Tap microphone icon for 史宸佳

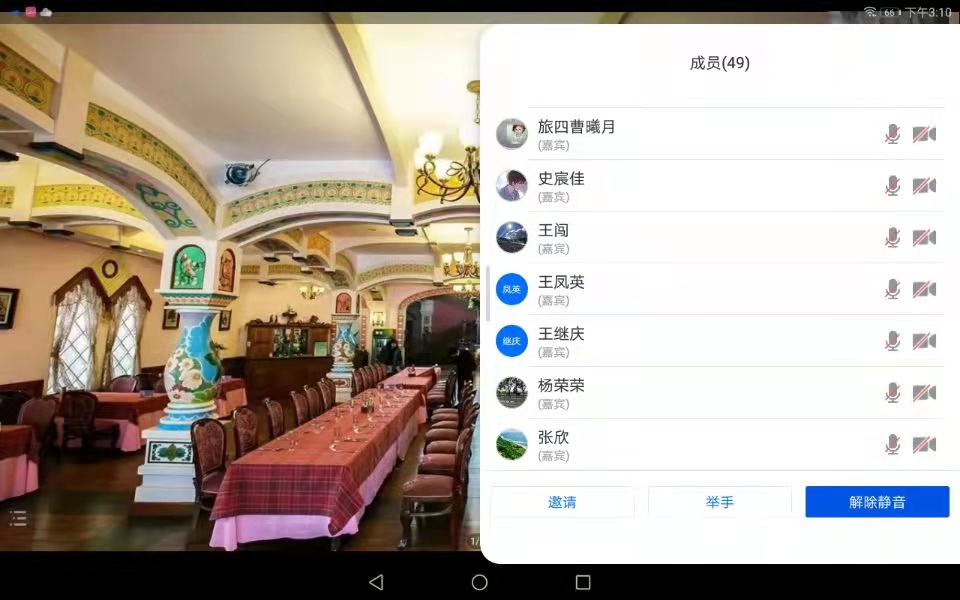[x=892, y=186]
